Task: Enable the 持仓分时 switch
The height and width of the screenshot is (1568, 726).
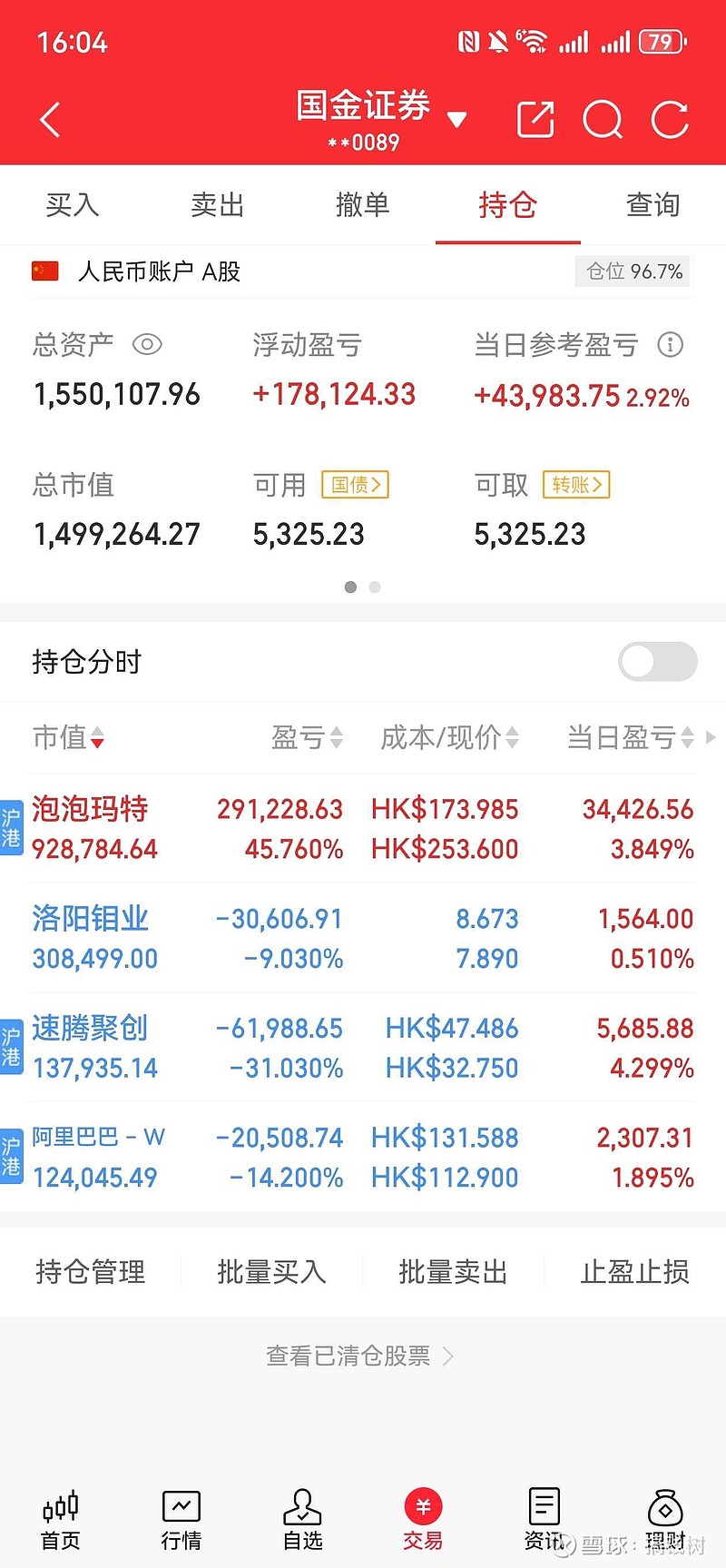Action: click(657, 661)
